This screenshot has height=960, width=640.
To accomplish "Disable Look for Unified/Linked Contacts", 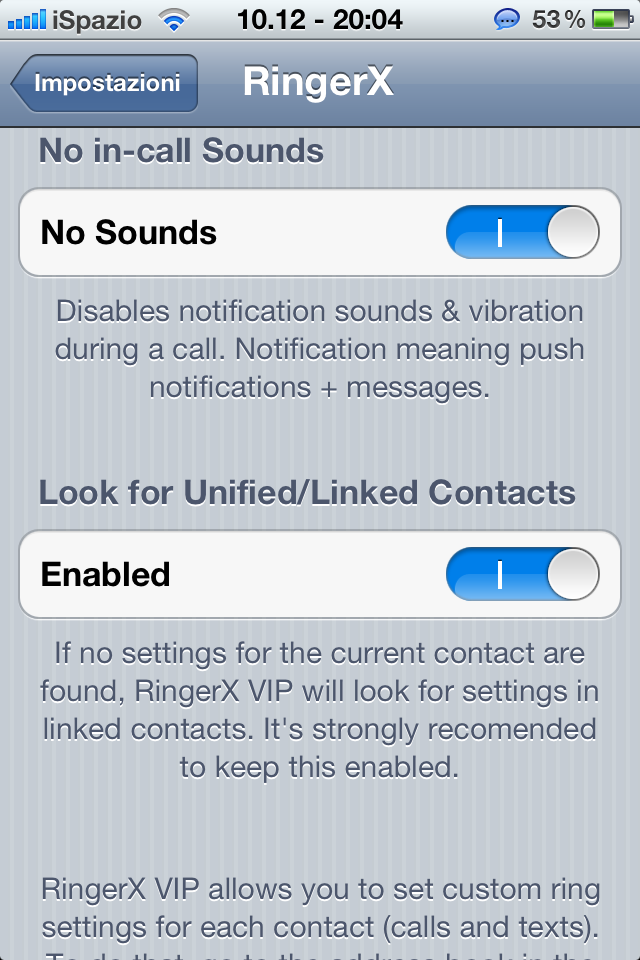I will 522,575.
